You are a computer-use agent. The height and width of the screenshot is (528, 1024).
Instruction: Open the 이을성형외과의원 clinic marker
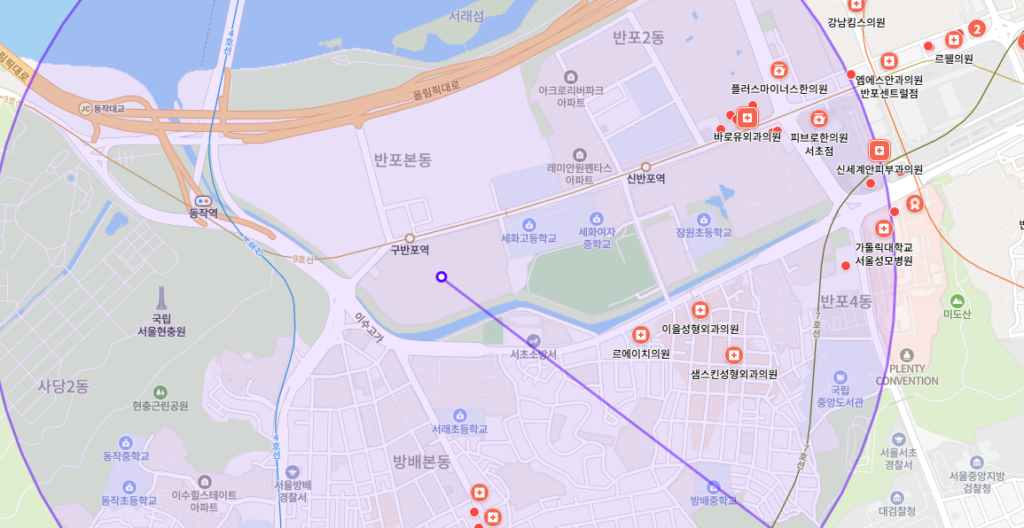tap(700, 310)
